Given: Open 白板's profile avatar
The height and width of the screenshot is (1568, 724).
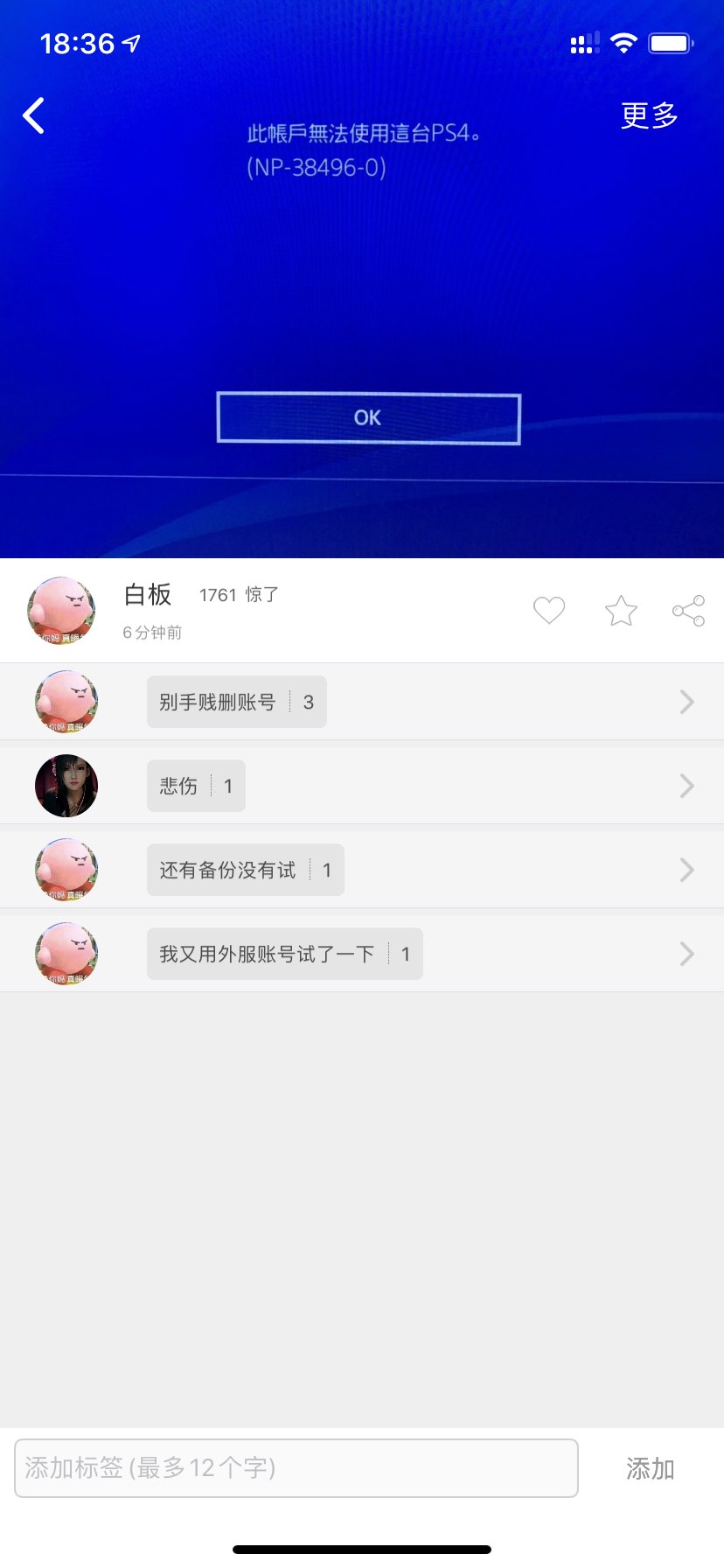Looking at the screenshot, I should tap(61, 610).
